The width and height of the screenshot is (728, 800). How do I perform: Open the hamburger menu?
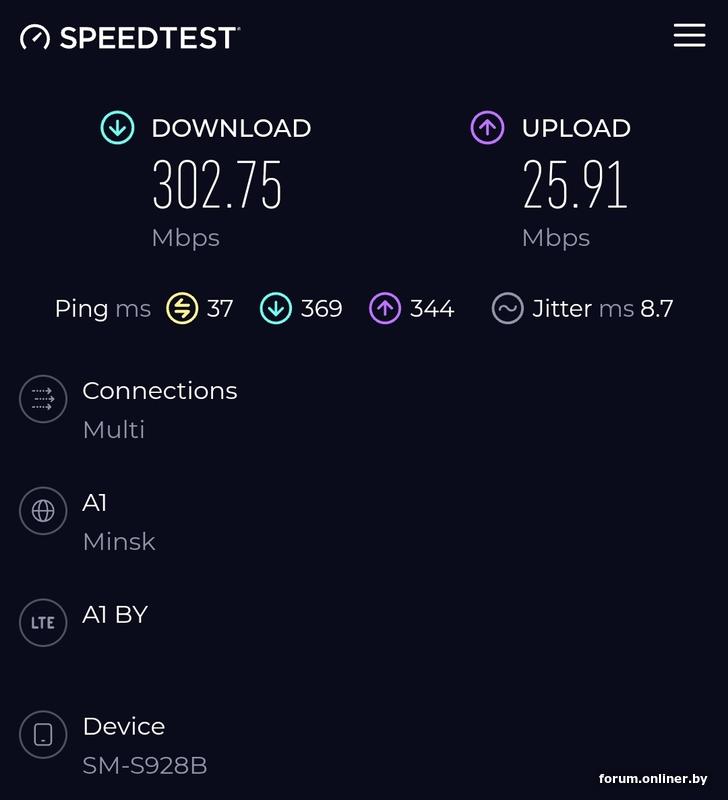pyautogui.click(x=689, y=36)
